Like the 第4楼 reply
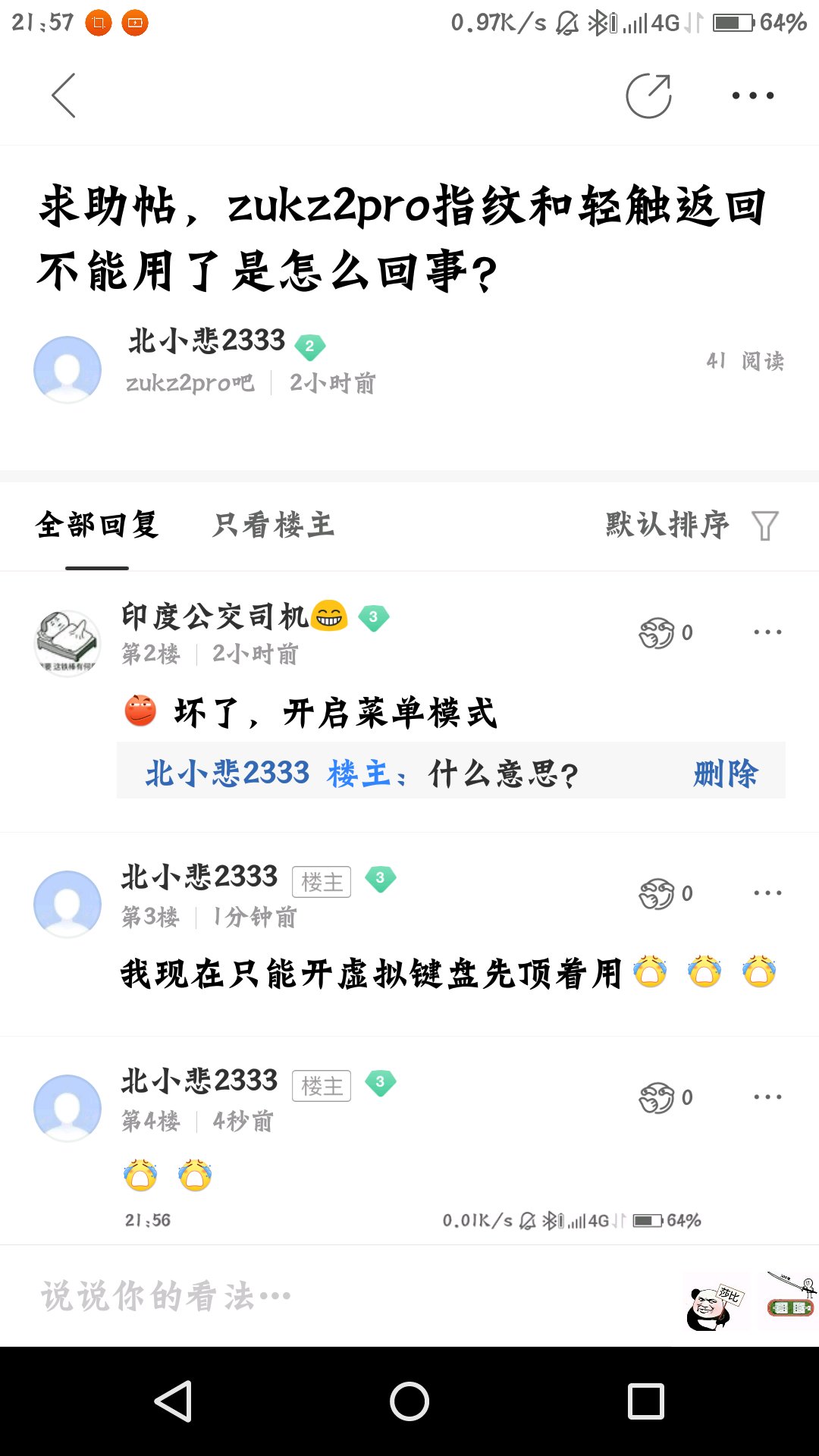Viewport: 819px width, 1456px height. point(666,1097)
